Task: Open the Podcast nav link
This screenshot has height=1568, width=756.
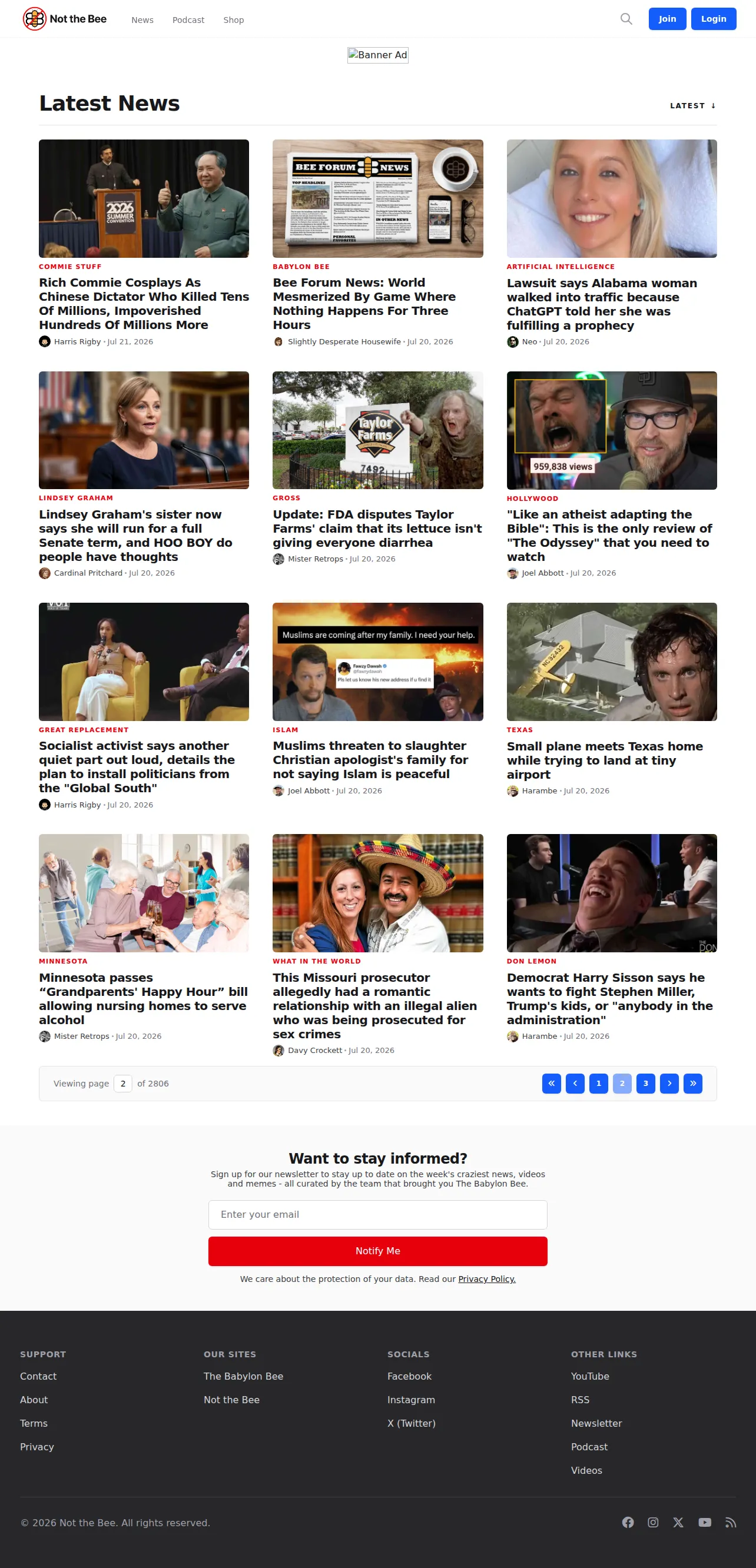Action: (x=188, y=20)
